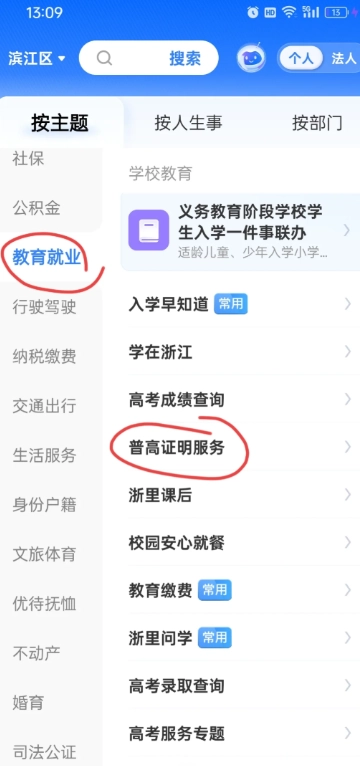Select the 身份户籍 category
360x766 pixels.
(44, 505)
